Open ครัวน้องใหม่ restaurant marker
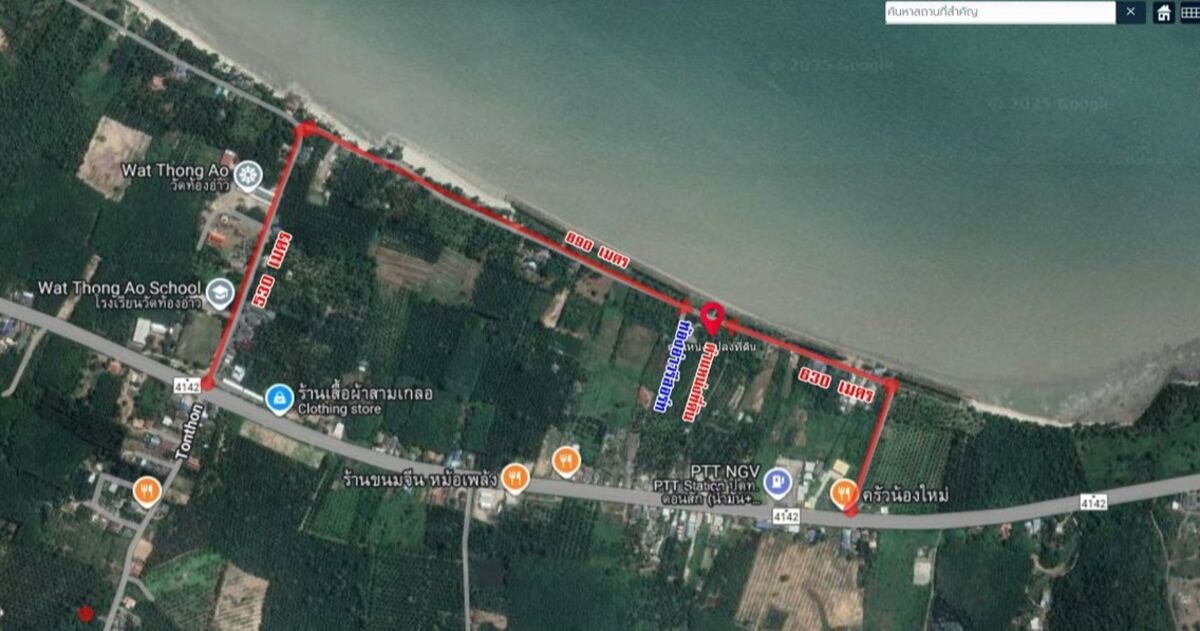This screenshot has width=1200, height=631. coord(844,491)
